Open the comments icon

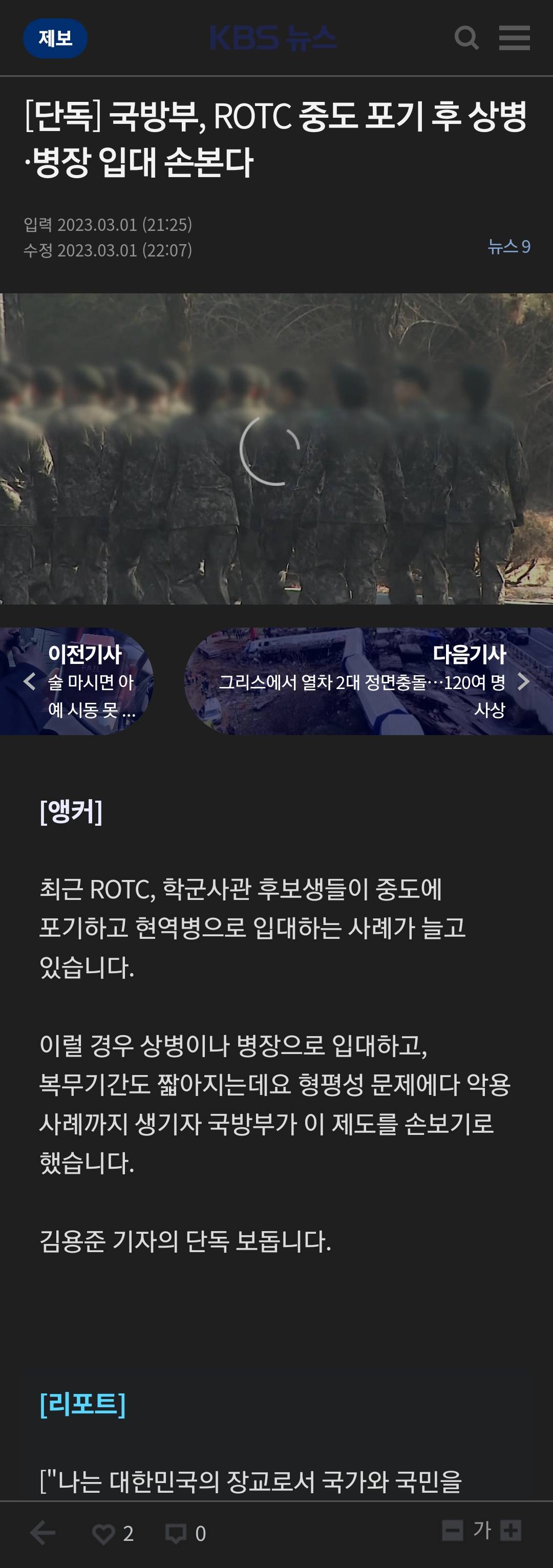[177, 1533]
